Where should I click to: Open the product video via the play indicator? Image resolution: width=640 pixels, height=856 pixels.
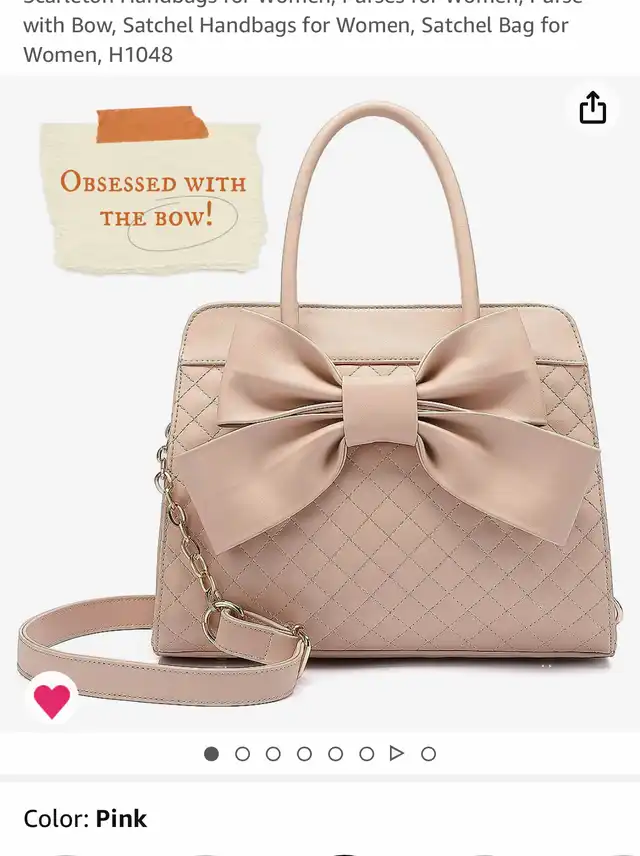[397, 754]
